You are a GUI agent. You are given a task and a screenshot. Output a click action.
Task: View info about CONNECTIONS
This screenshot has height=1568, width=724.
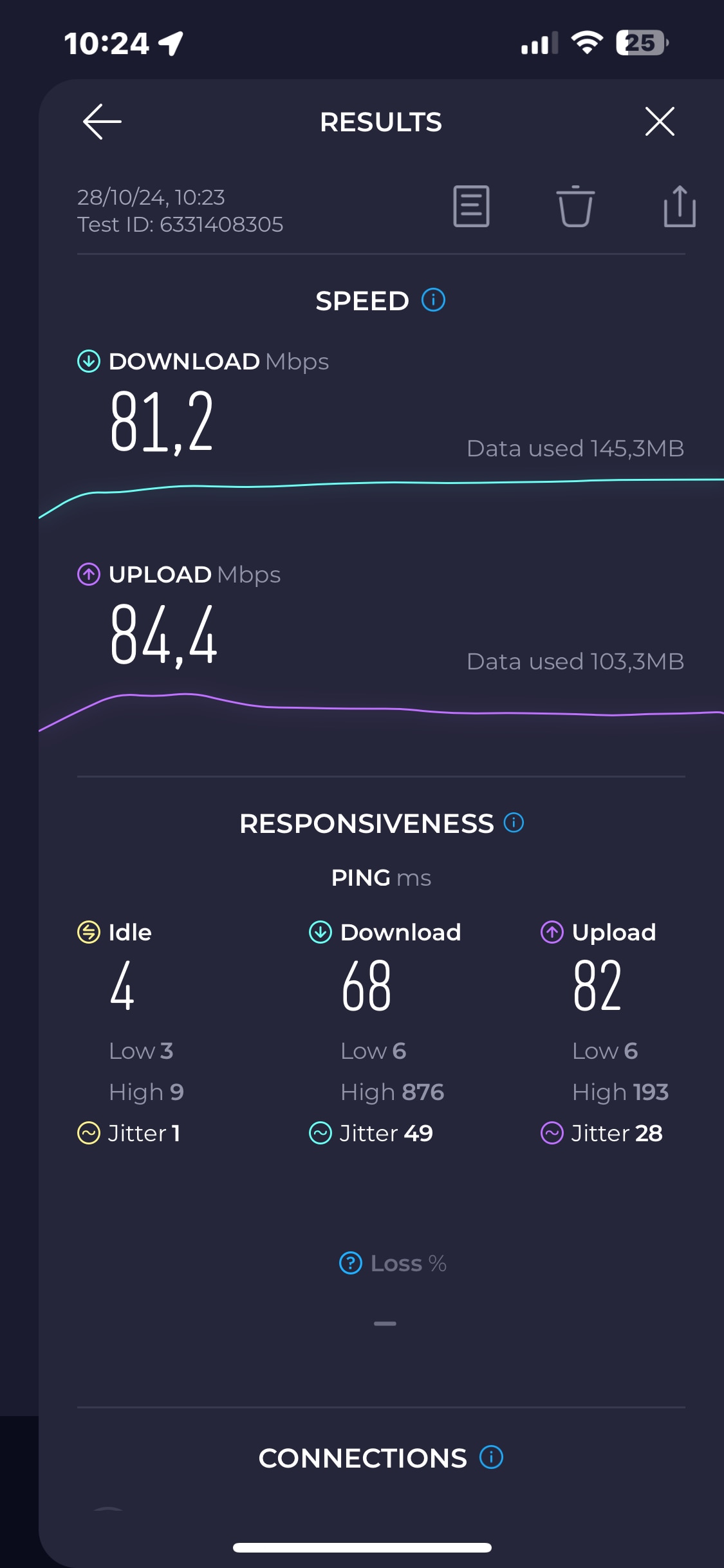click(492, 1457)
